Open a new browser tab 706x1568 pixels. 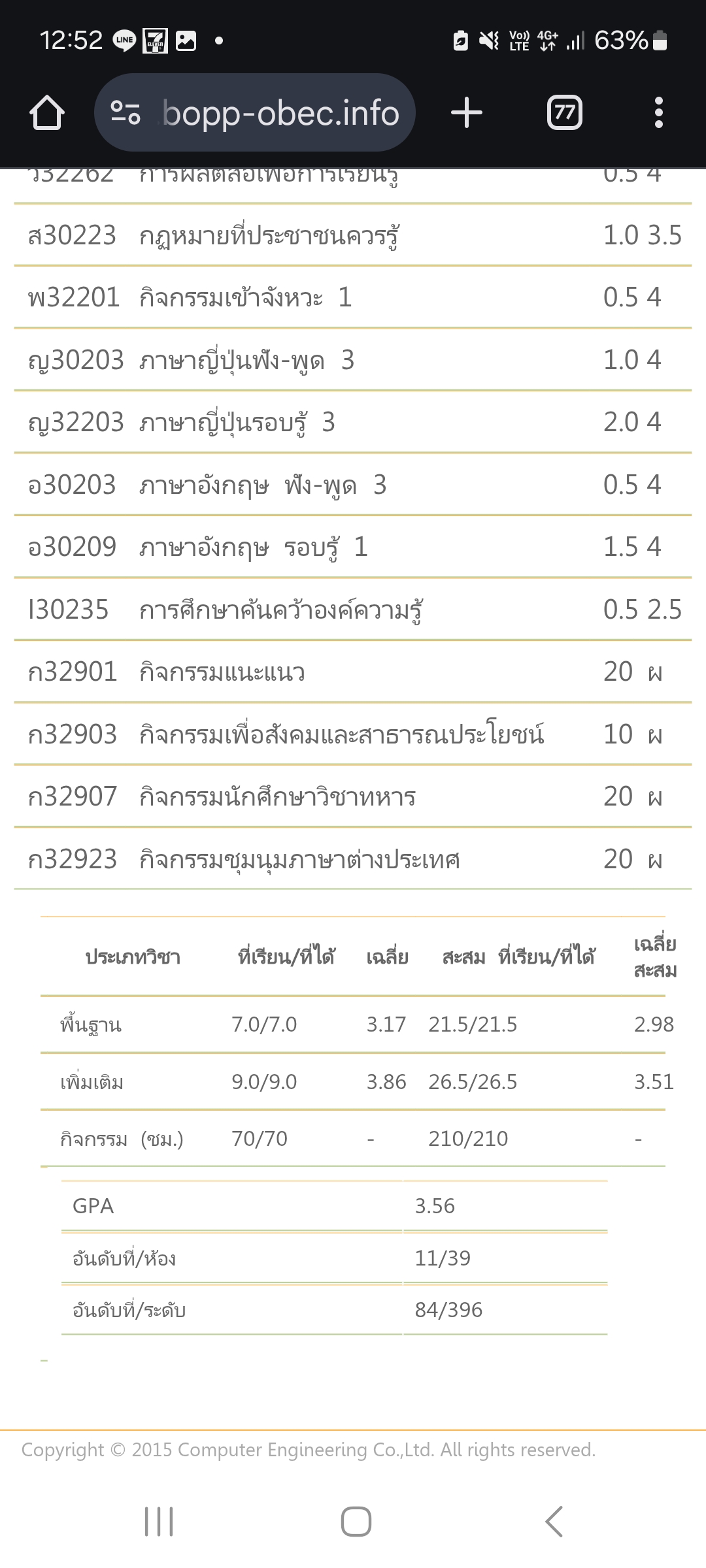coord(467,112)
